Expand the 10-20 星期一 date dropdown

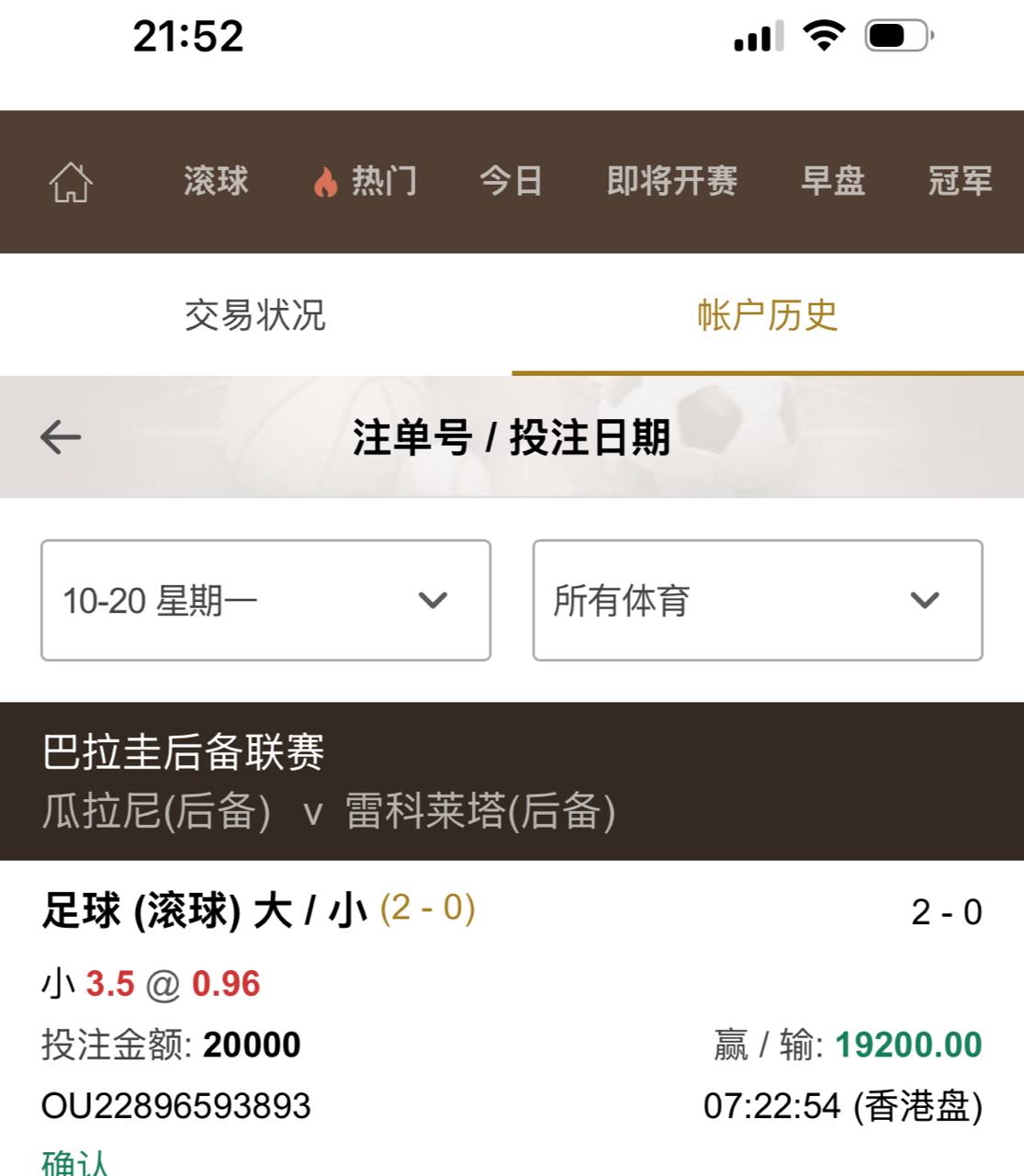265,601
